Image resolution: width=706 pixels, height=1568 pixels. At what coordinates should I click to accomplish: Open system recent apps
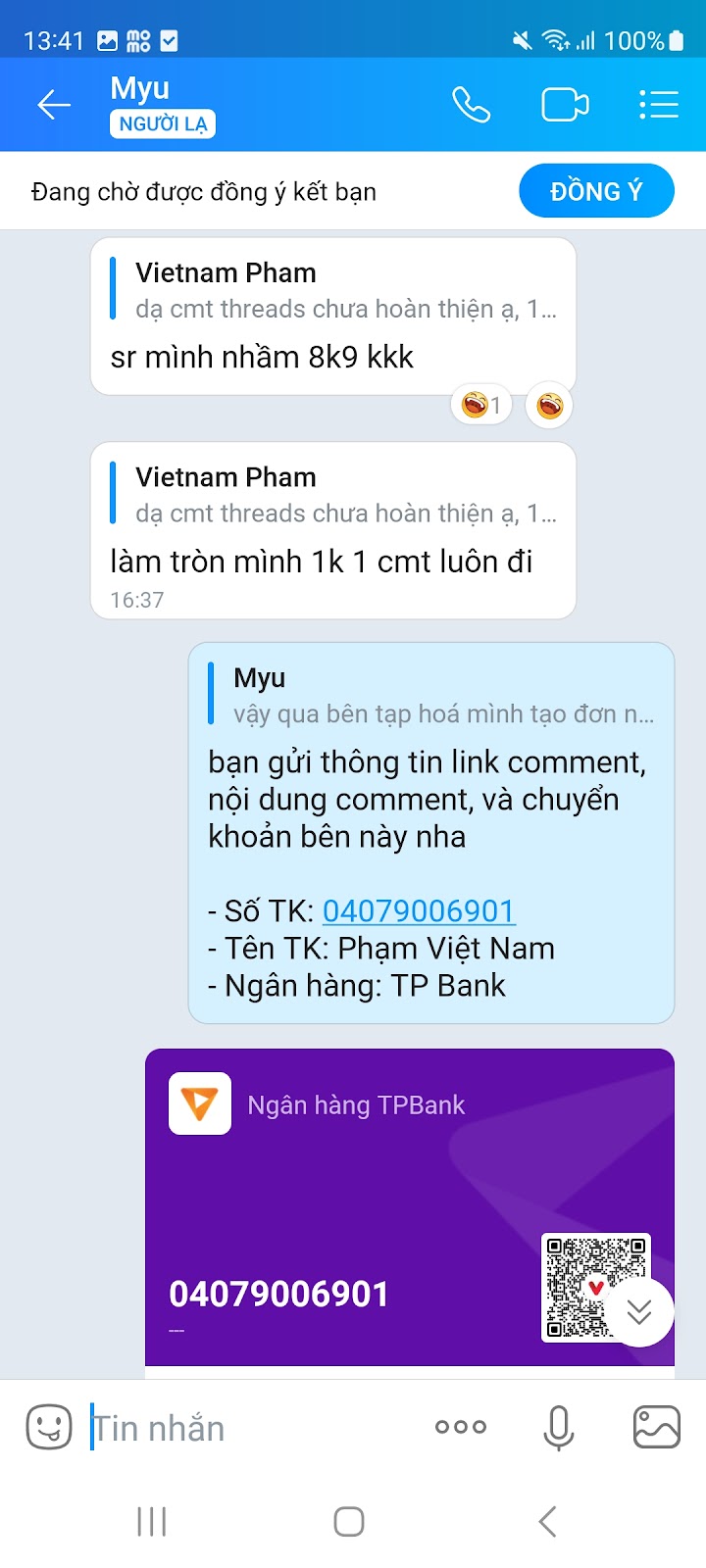152,1521
